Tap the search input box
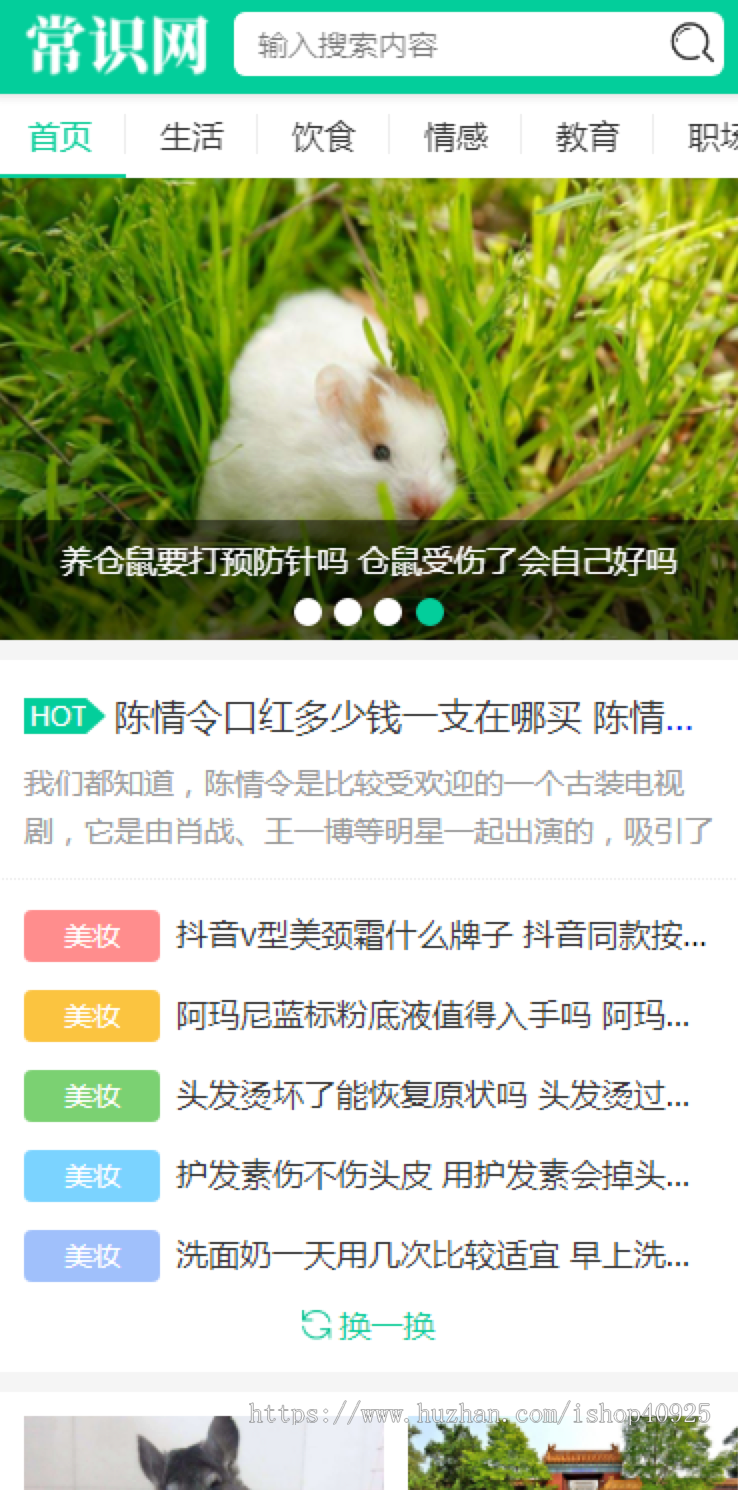 click(x=450, y=45)
